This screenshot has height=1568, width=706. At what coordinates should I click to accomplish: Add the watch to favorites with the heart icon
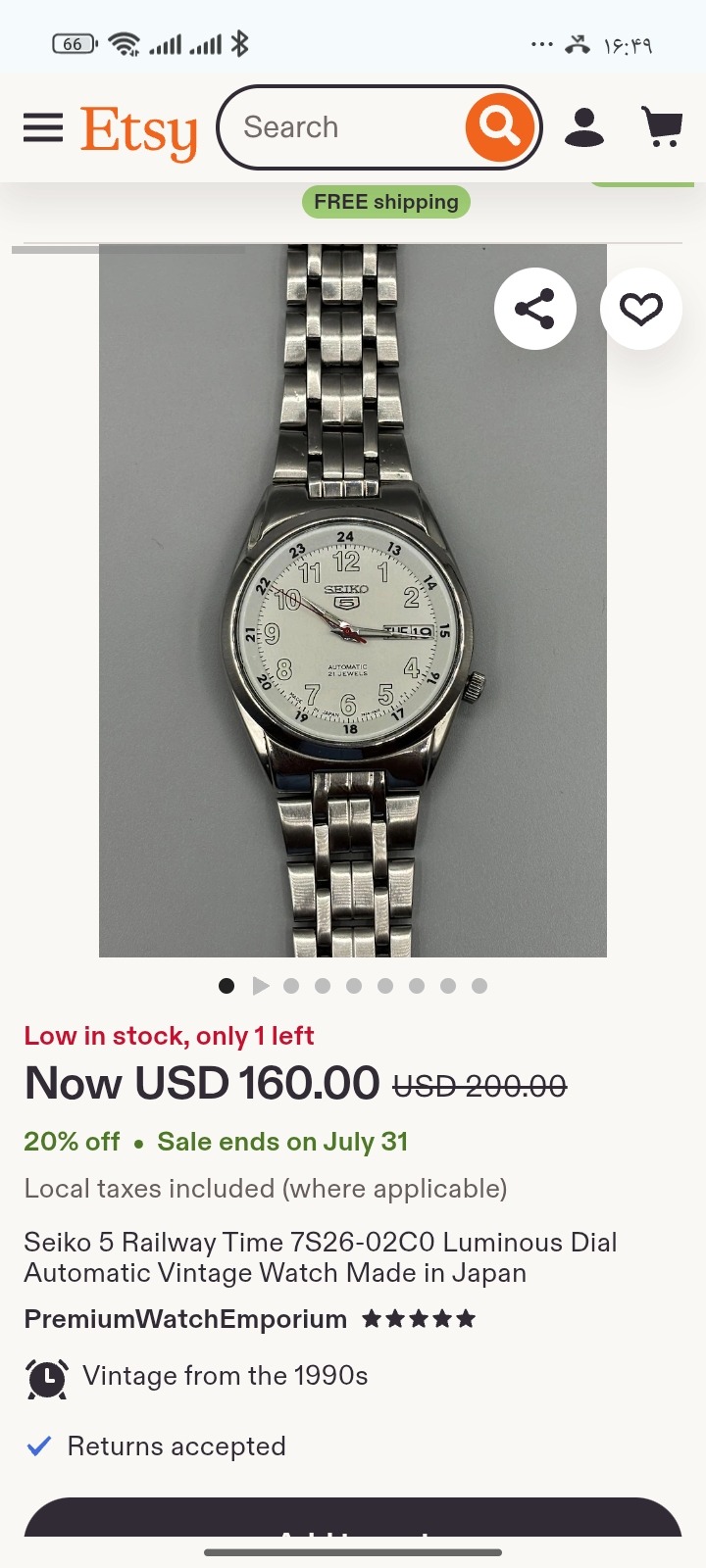coord(641,309)
